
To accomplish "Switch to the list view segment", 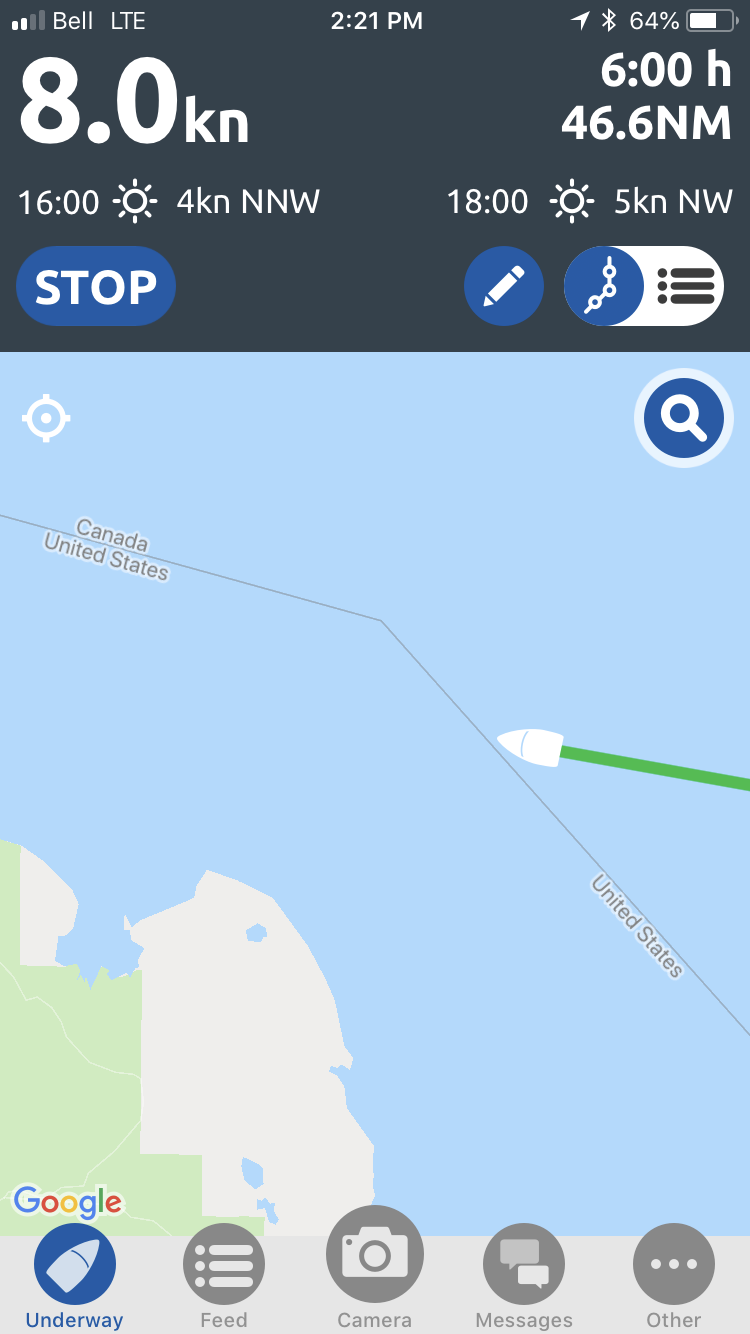I will pyautogui.click(x=686, y=287).
